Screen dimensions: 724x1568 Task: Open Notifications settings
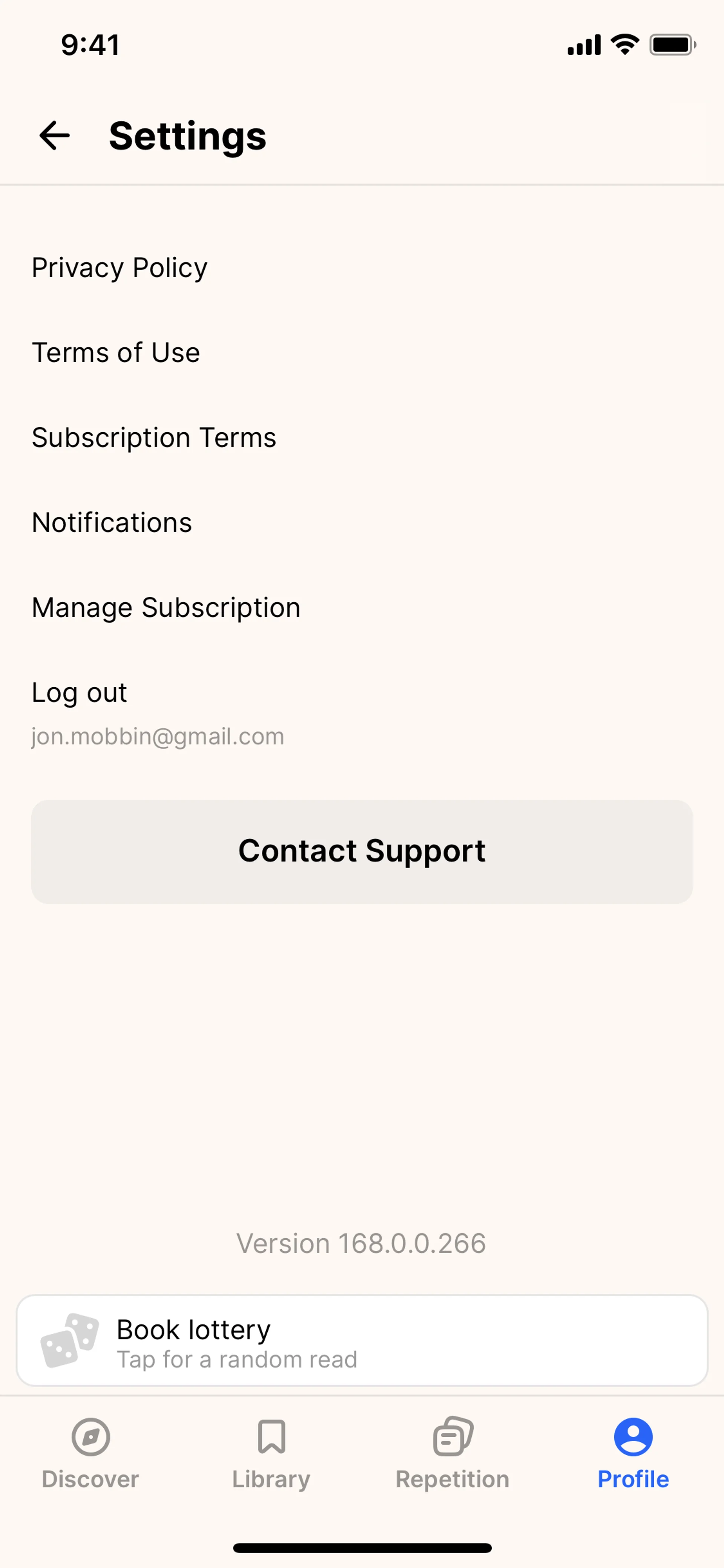click(x=112, y=522)
